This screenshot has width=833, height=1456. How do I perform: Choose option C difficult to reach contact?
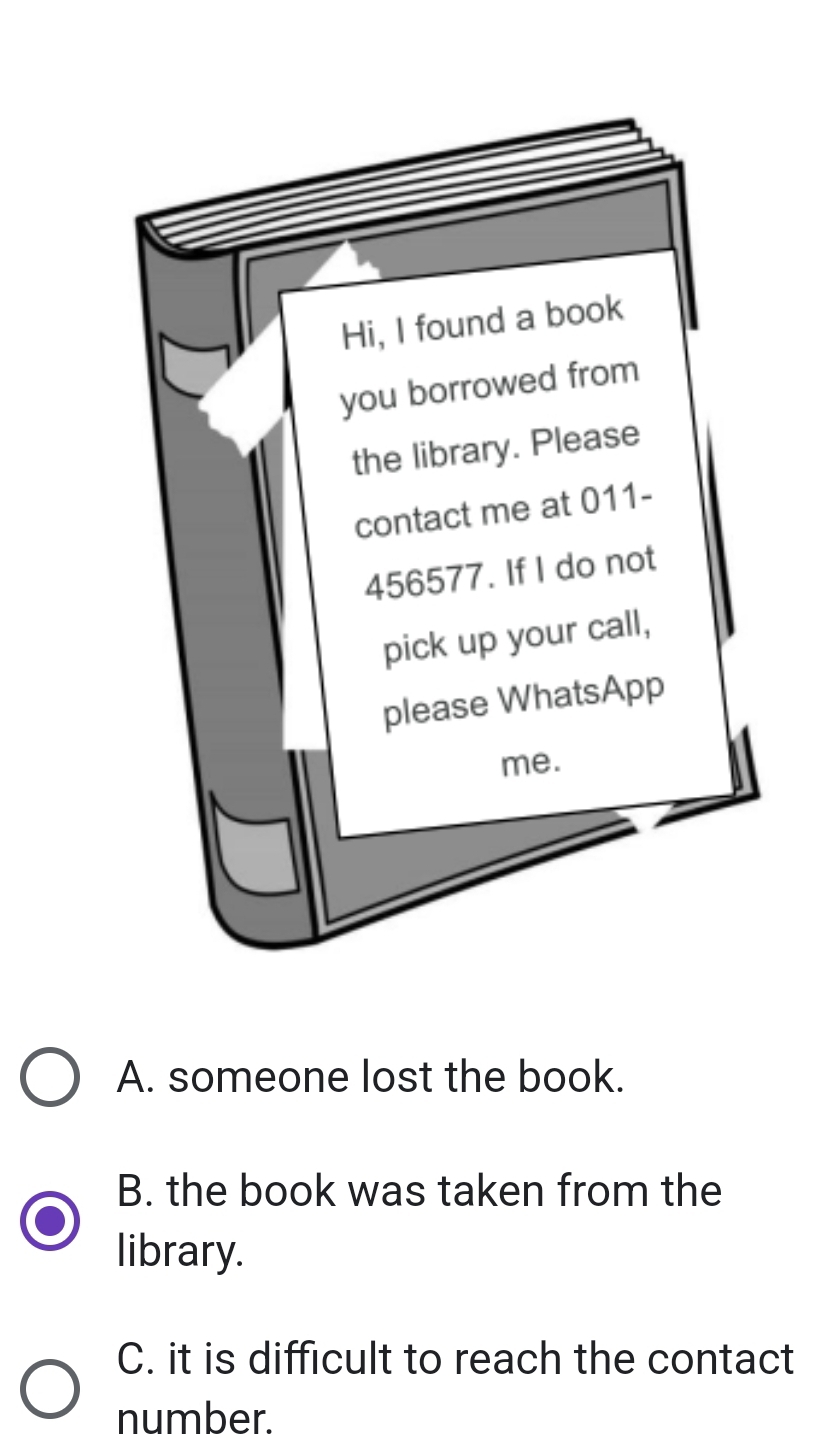(50, 1389)
